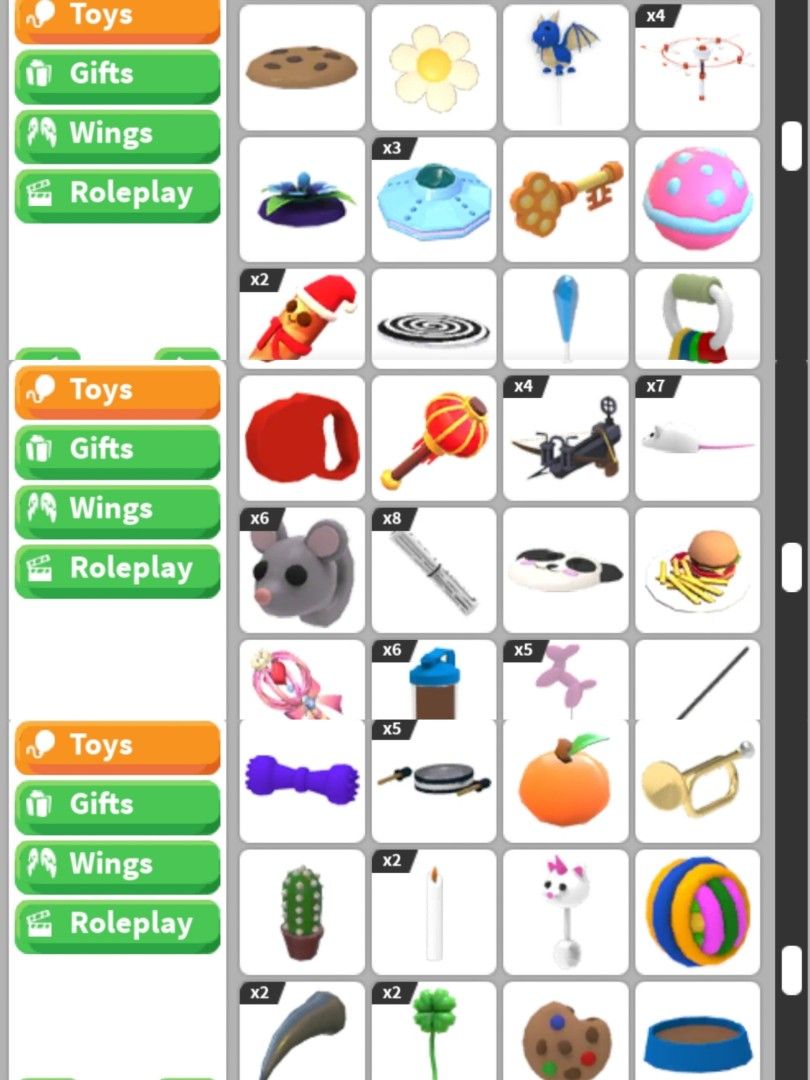Image resolution: width=810 pixels, height=1080 pixels.
Task: Select the chocolate chip cookie toy
Action: (x=301, y=65)
